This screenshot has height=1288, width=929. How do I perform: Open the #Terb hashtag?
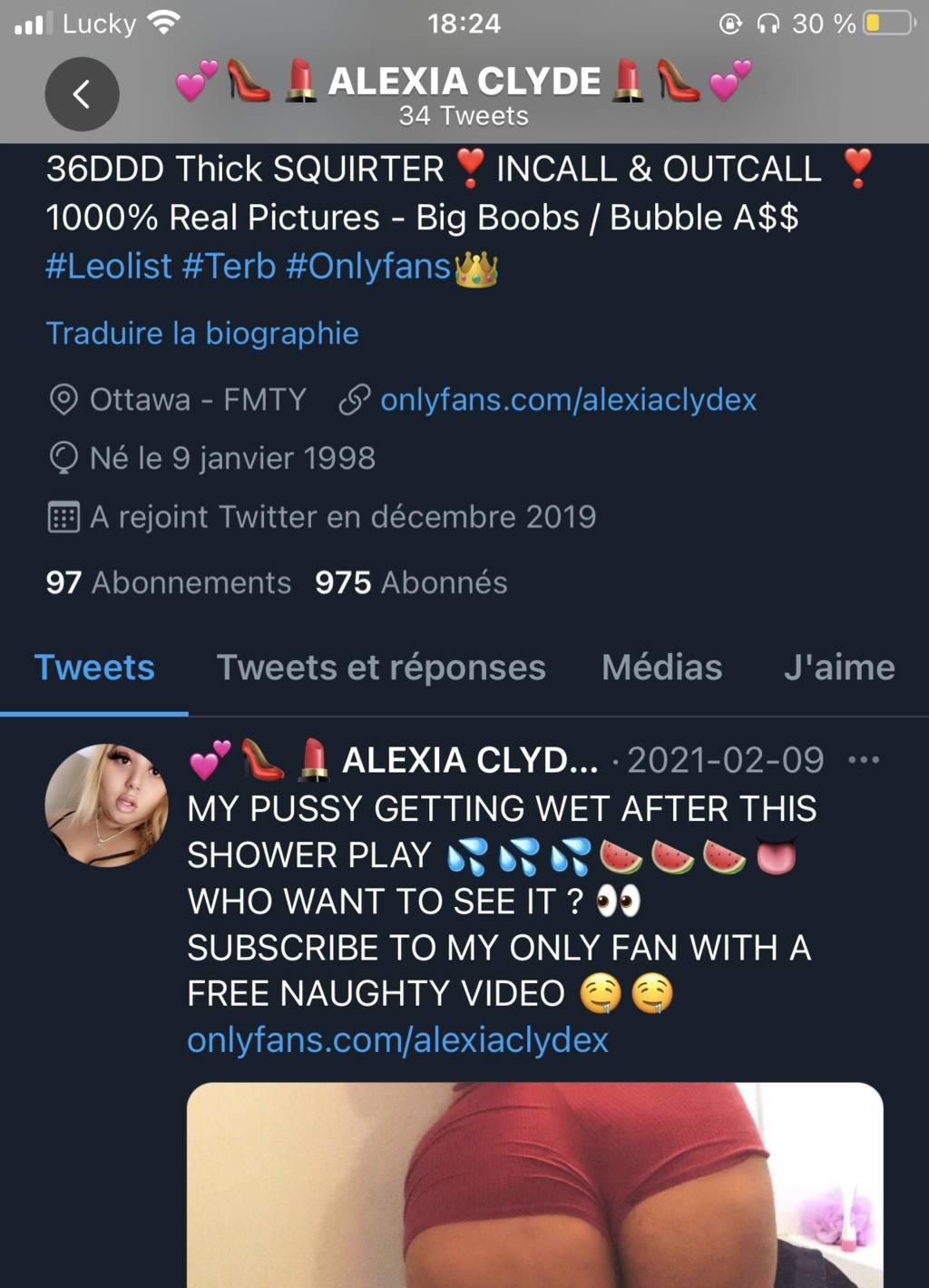coord(229,267)
